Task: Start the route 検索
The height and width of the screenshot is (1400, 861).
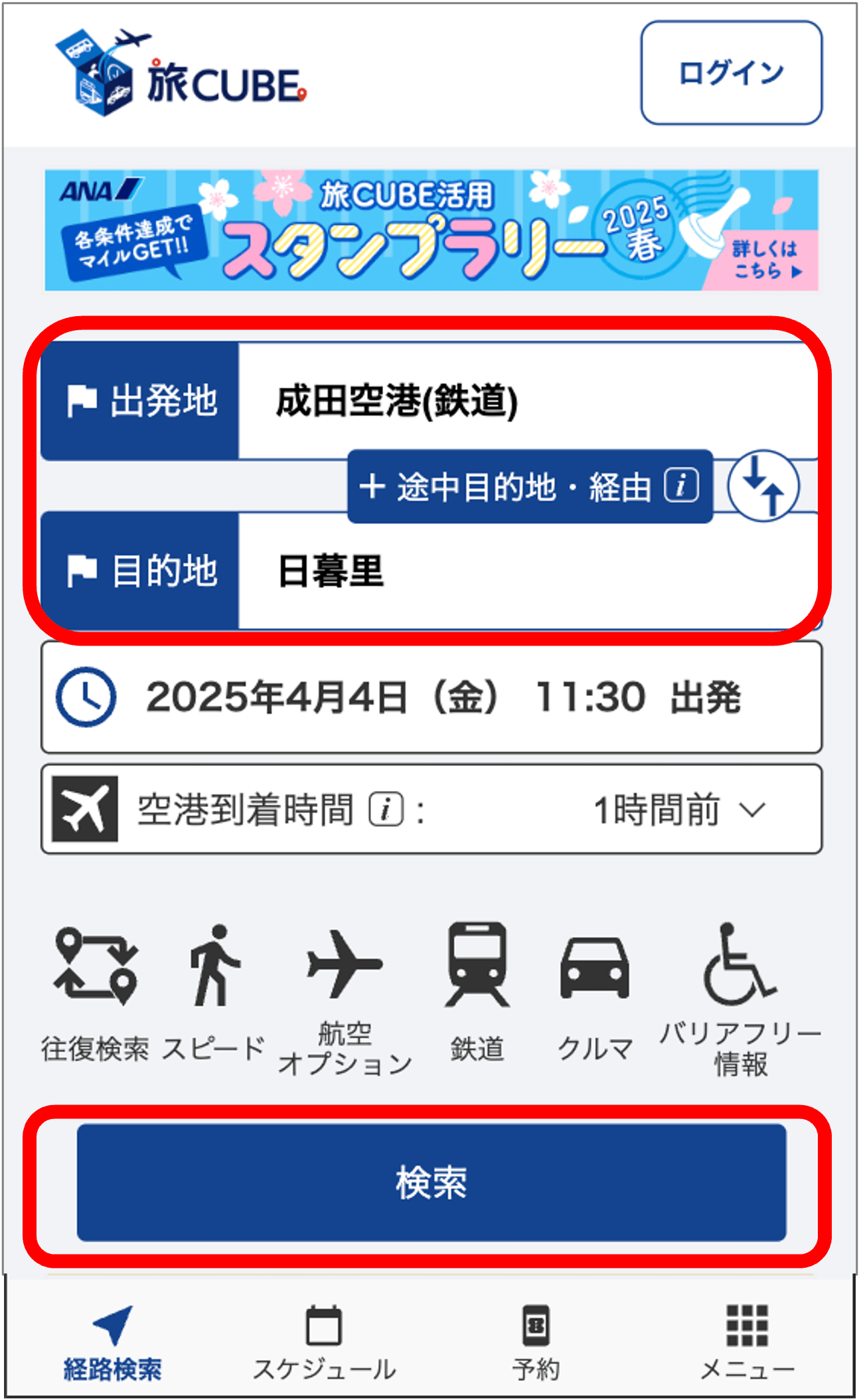Action: click(x=431, y=1183)
